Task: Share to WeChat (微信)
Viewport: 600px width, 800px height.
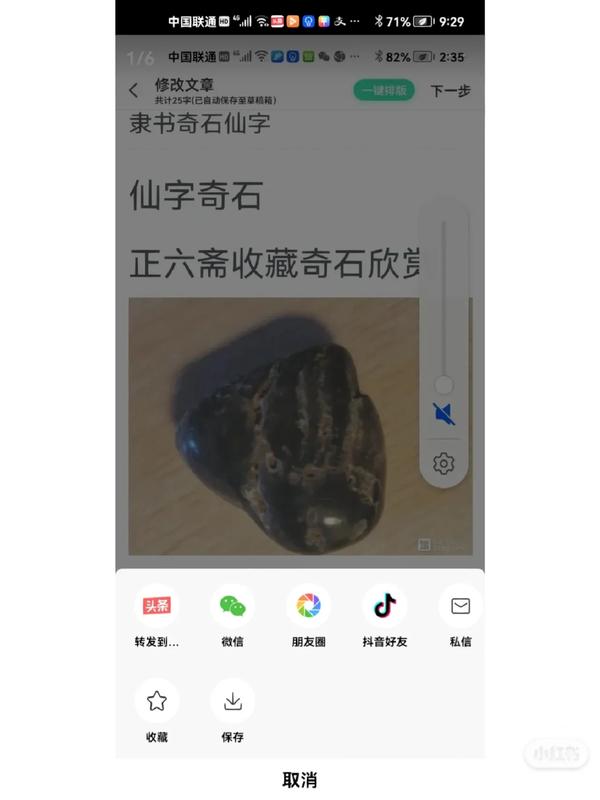Action: click(232, 607)
